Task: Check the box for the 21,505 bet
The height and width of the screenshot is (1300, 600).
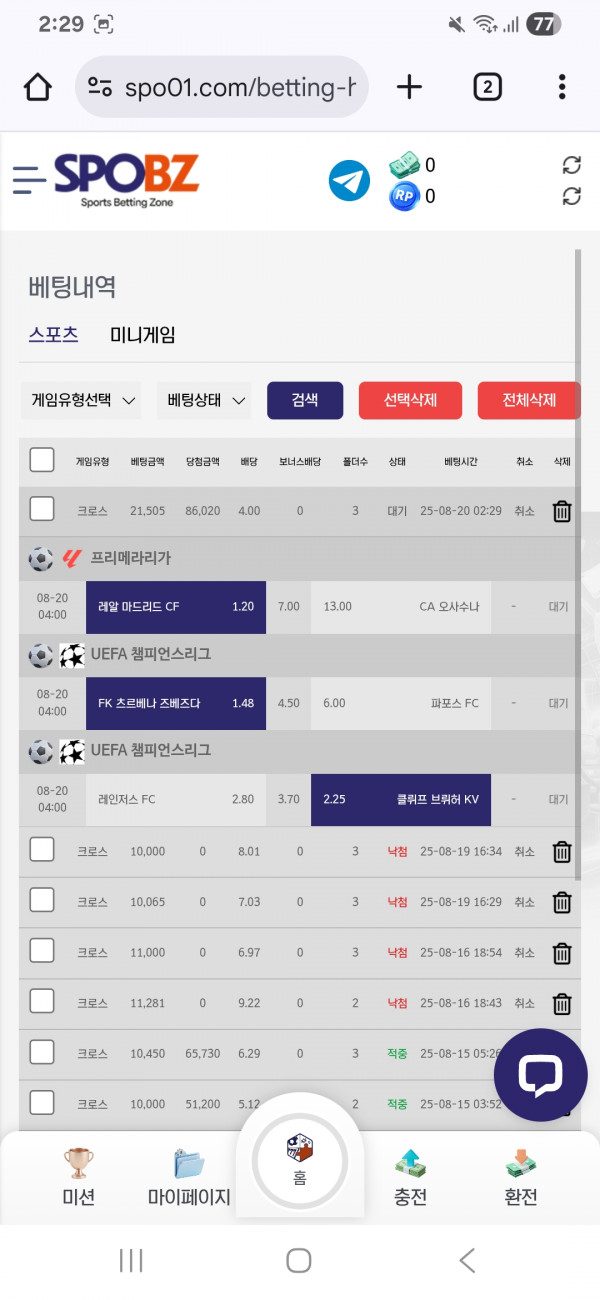Action: [x=42, y=509]
